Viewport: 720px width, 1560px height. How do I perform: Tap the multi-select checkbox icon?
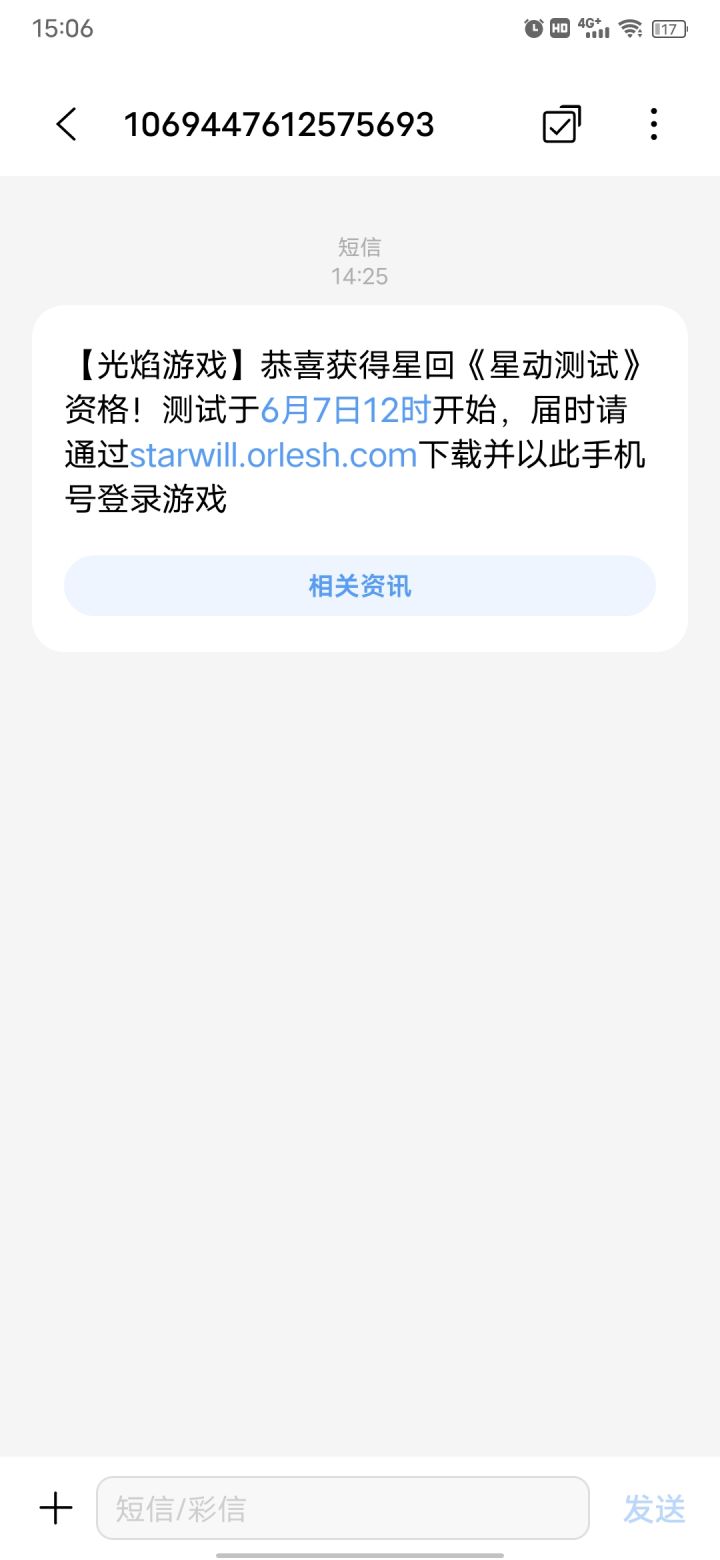coord(562,125)
